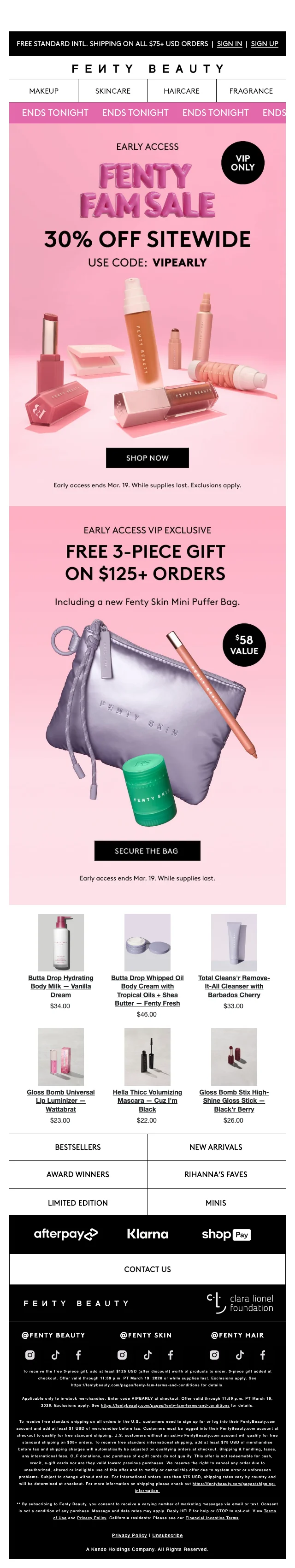Open Total Cleans'r Barbados Cherry cleanser

pyautogui.click(x=234, y=986)
